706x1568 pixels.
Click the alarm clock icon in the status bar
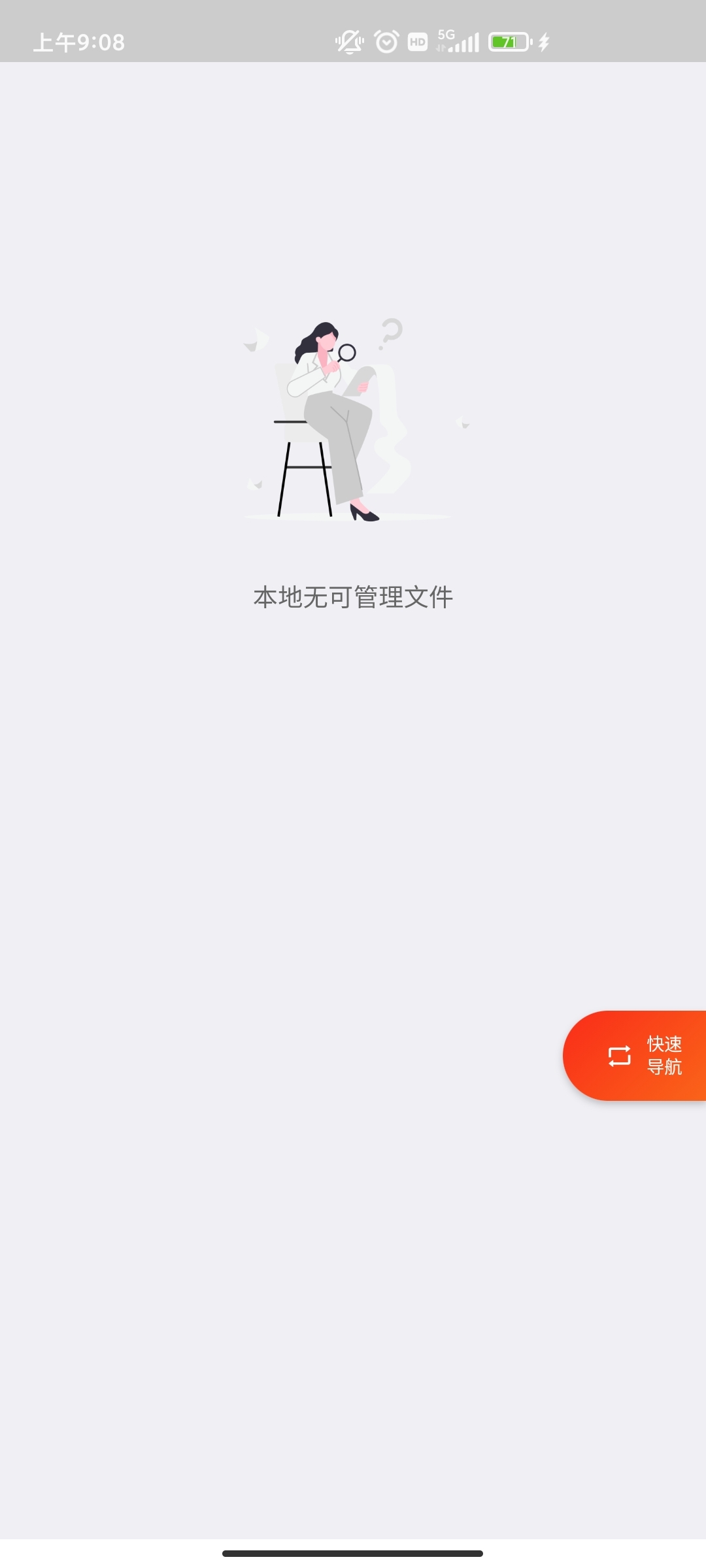[x=385, y=41]
